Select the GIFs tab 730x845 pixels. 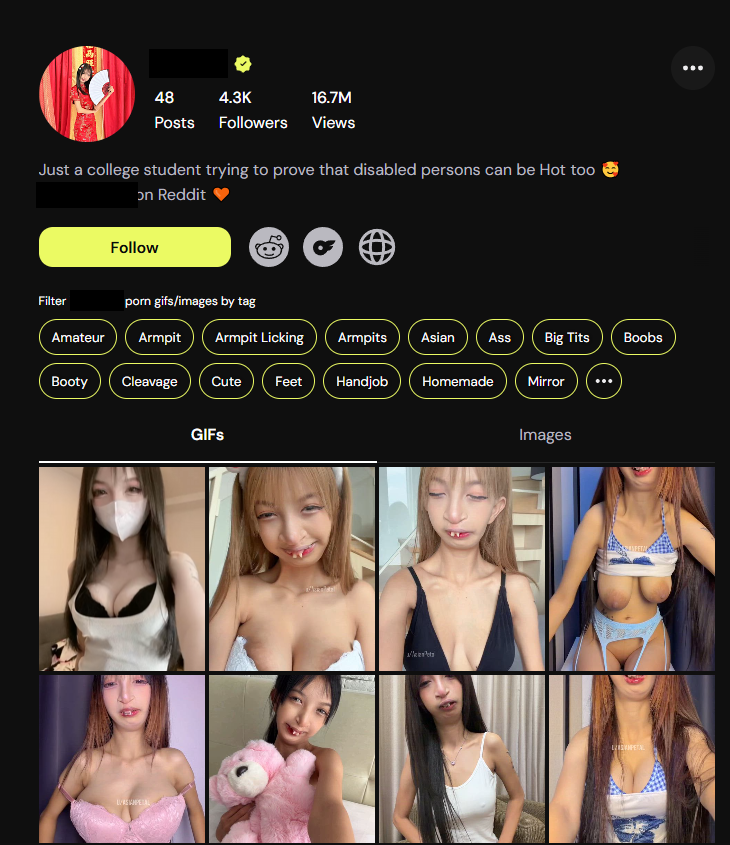click(207, 435)
